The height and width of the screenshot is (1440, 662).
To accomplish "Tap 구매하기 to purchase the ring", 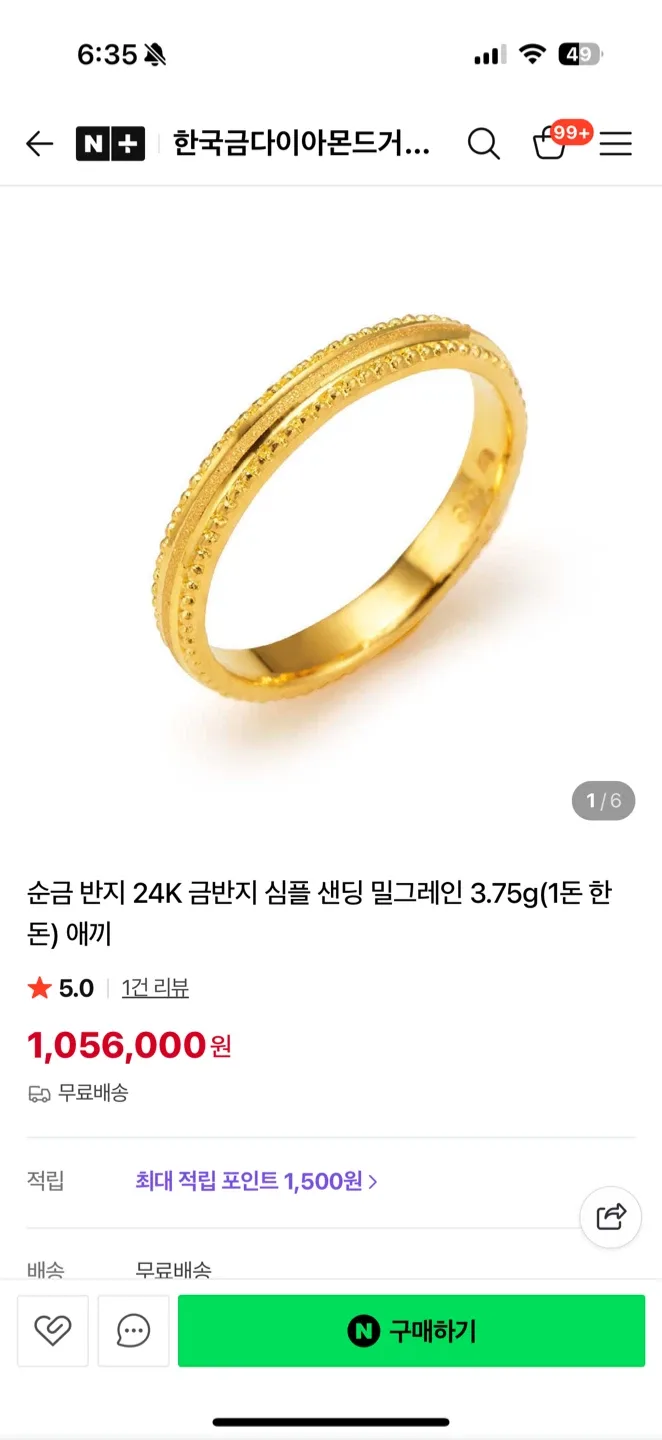I will (411, 1330).
